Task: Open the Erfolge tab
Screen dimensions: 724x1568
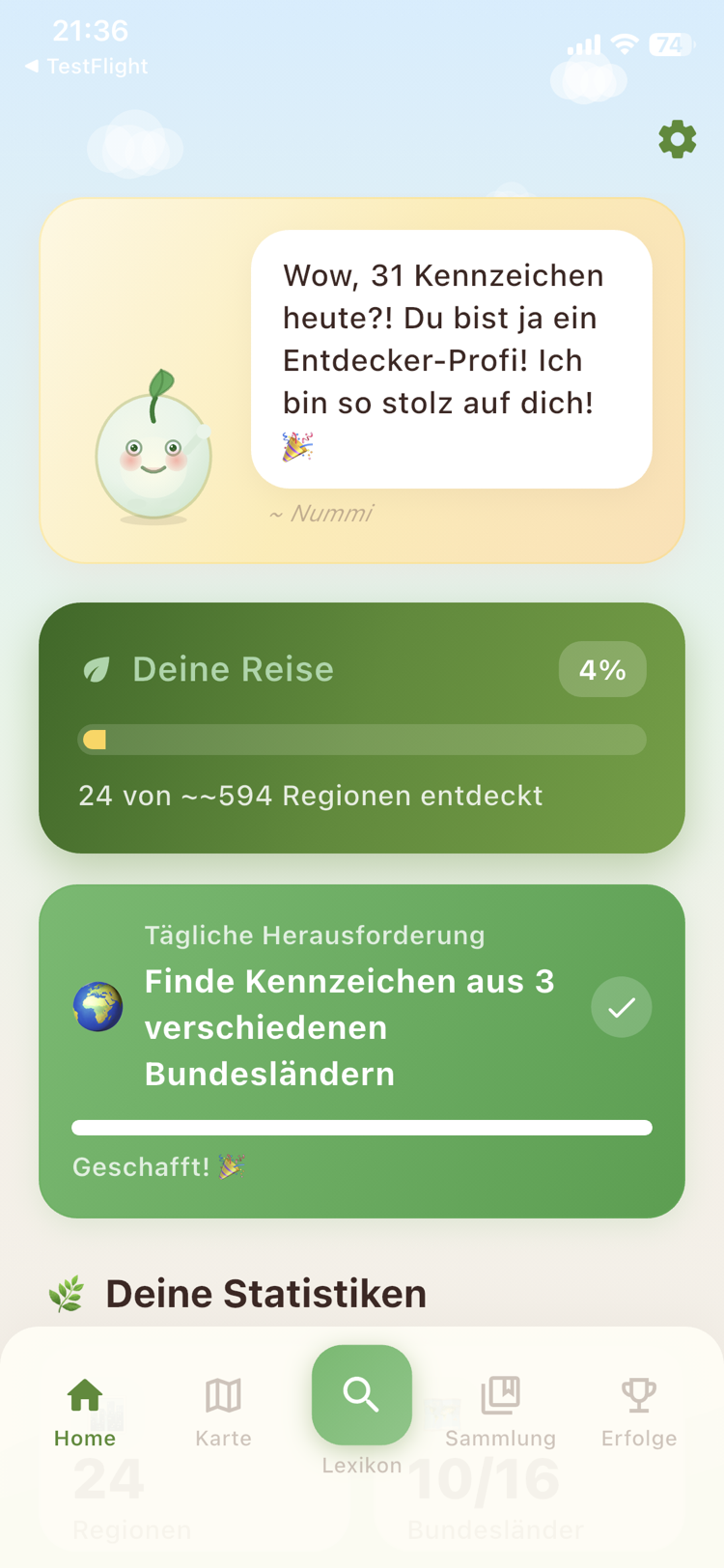Action: pyautogui.click(x=638, y=1412)
